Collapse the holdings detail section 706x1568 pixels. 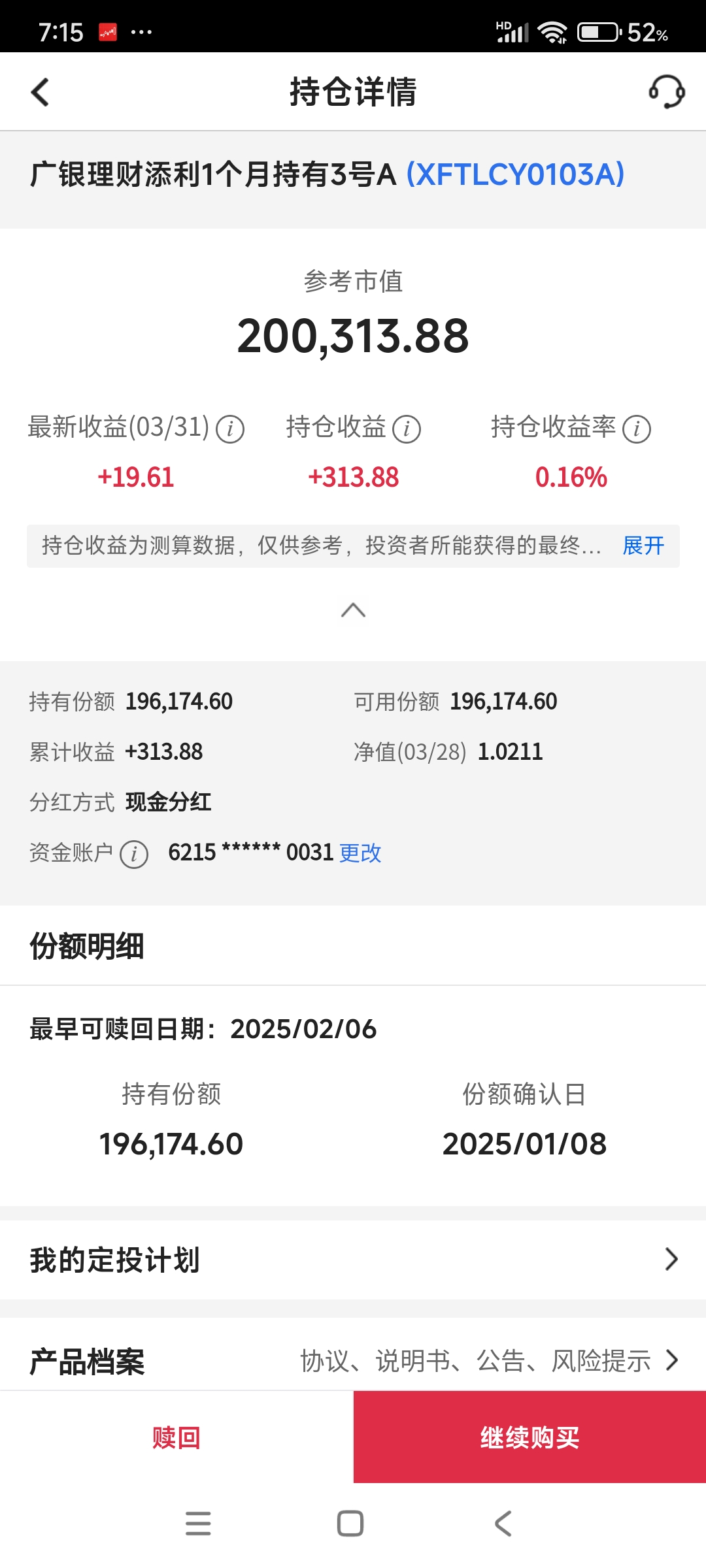(353, 610)
